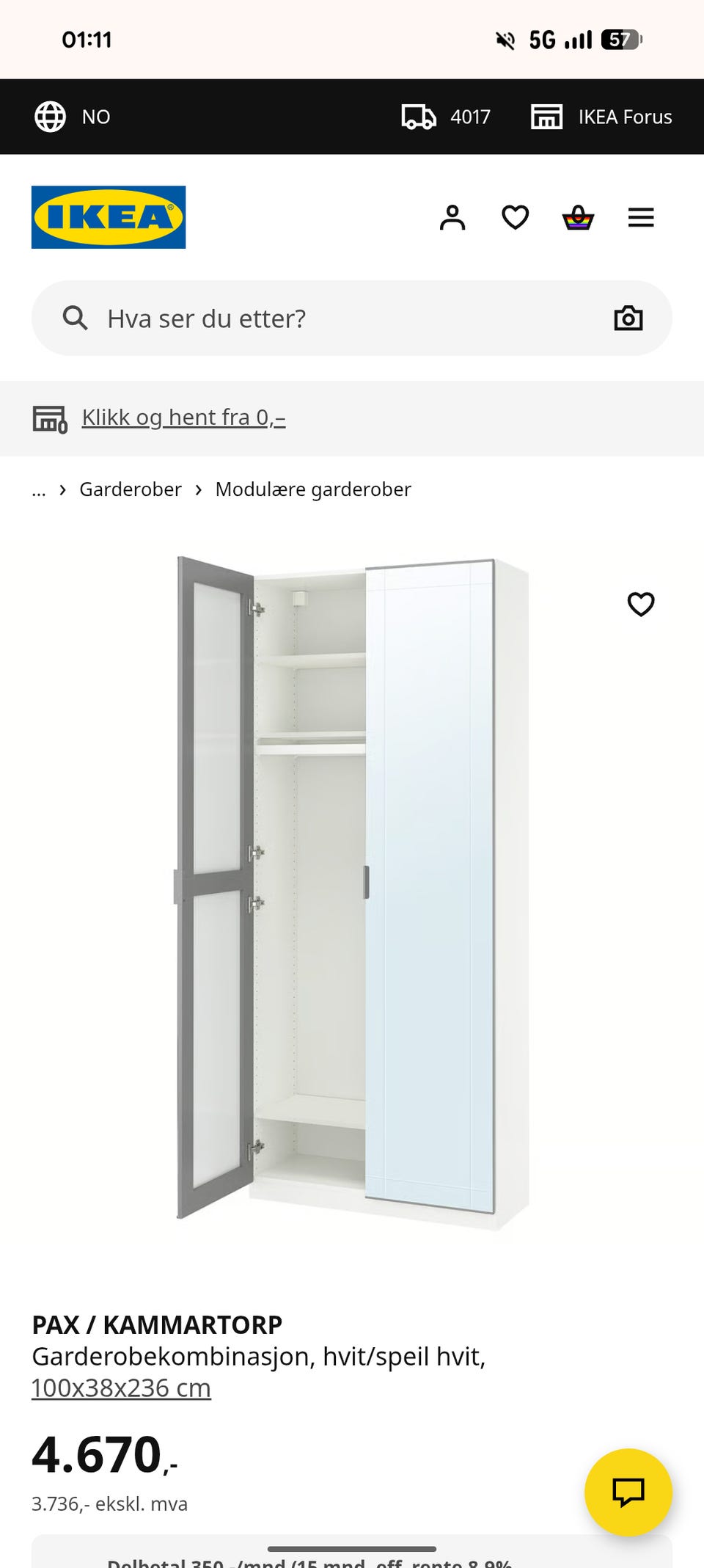
Task: Open the account profile icon
Action: 452,216
